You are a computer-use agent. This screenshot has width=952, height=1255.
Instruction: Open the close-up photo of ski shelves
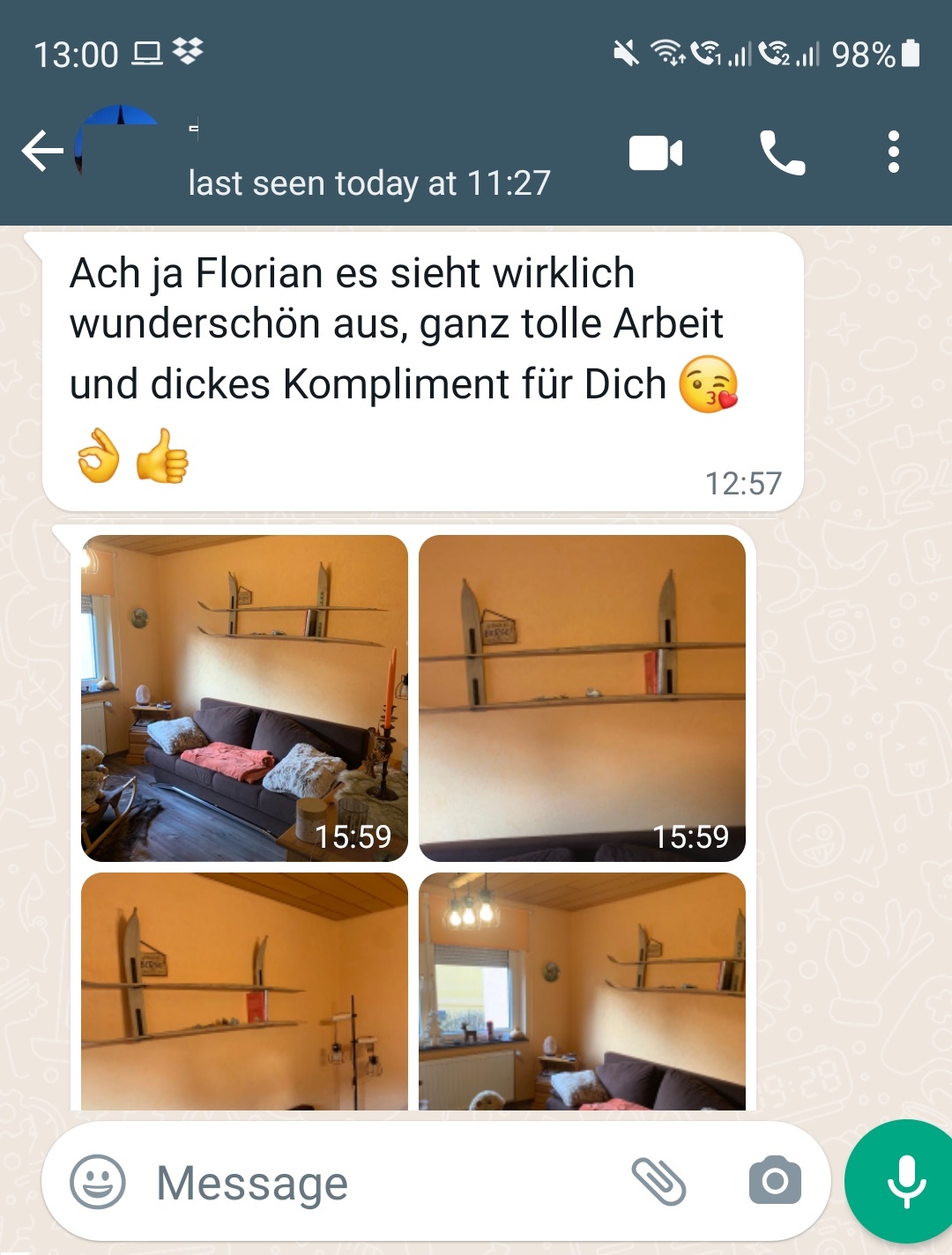(582, 698)
